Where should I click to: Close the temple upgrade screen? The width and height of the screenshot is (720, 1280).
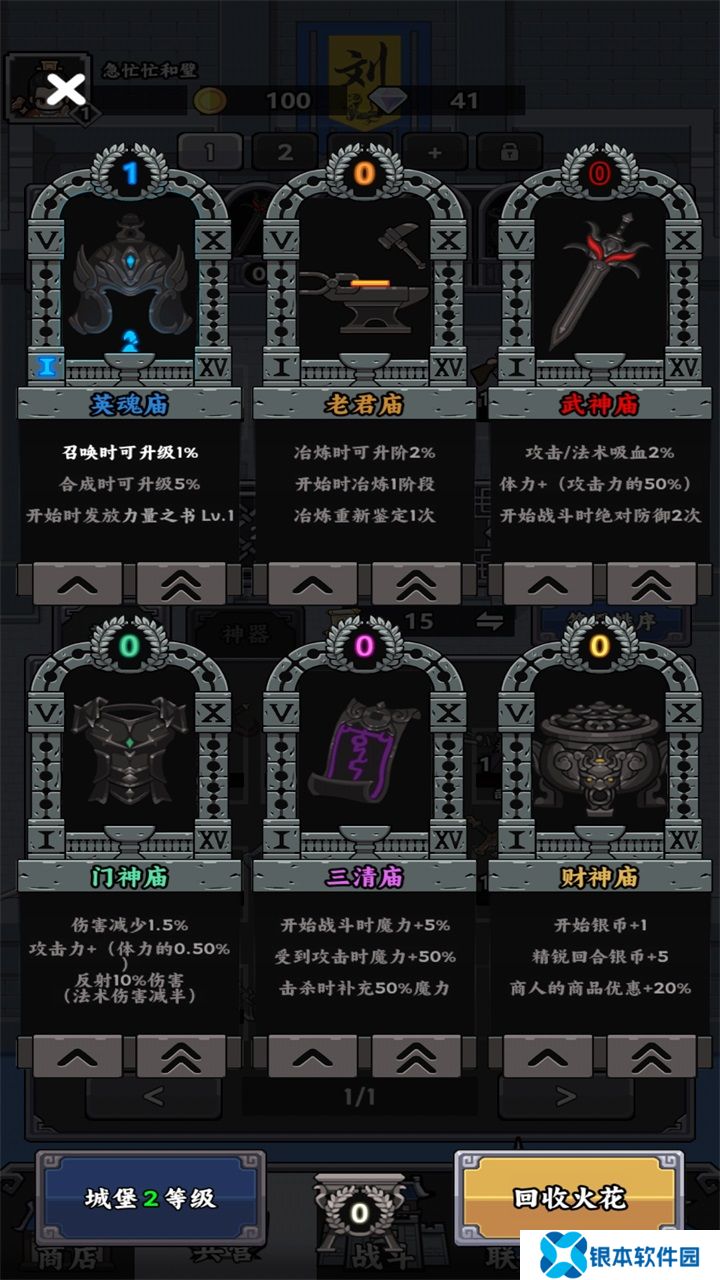click(66, 90)
